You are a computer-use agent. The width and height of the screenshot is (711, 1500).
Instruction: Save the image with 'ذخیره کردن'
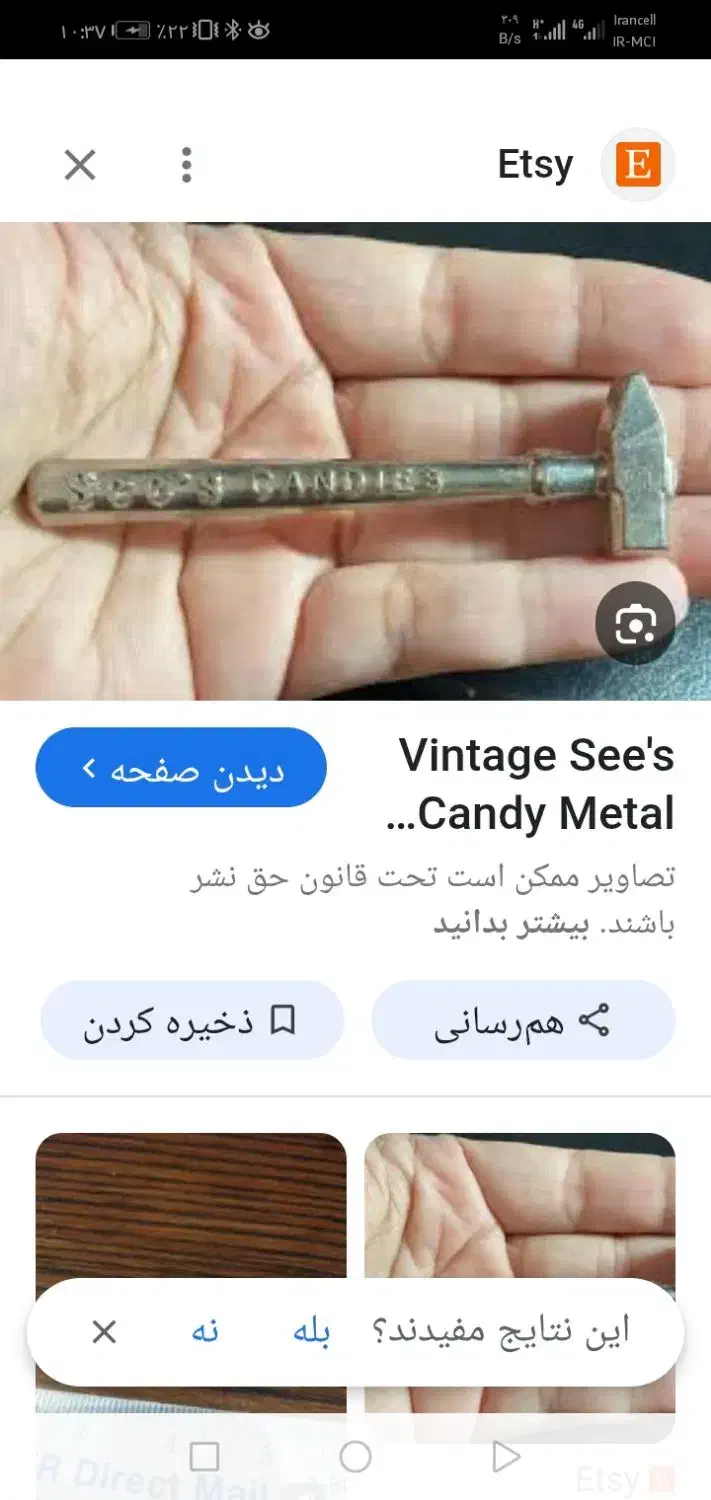(x=191, y=1021)
